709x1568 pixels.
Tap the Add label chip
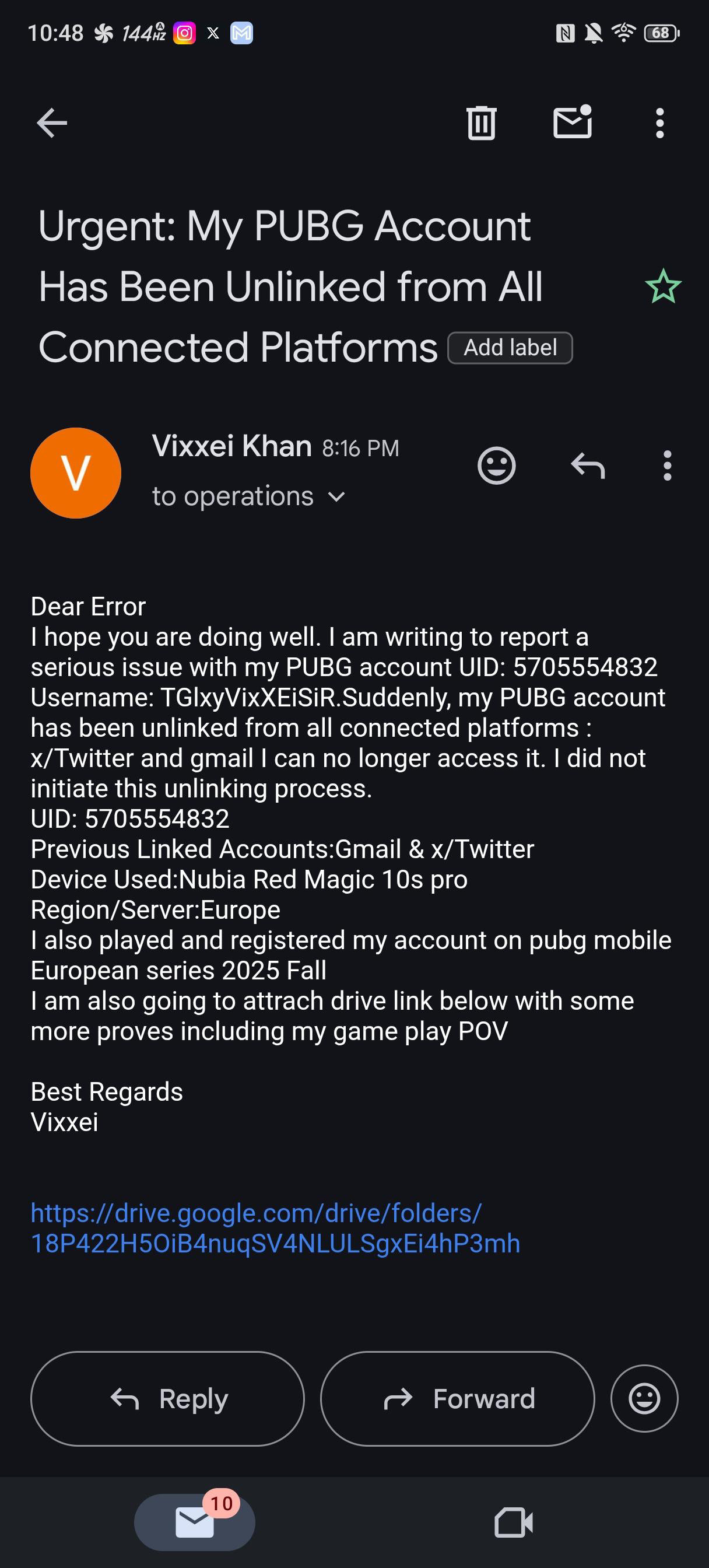pyautogui.click(x=510, y=348)
